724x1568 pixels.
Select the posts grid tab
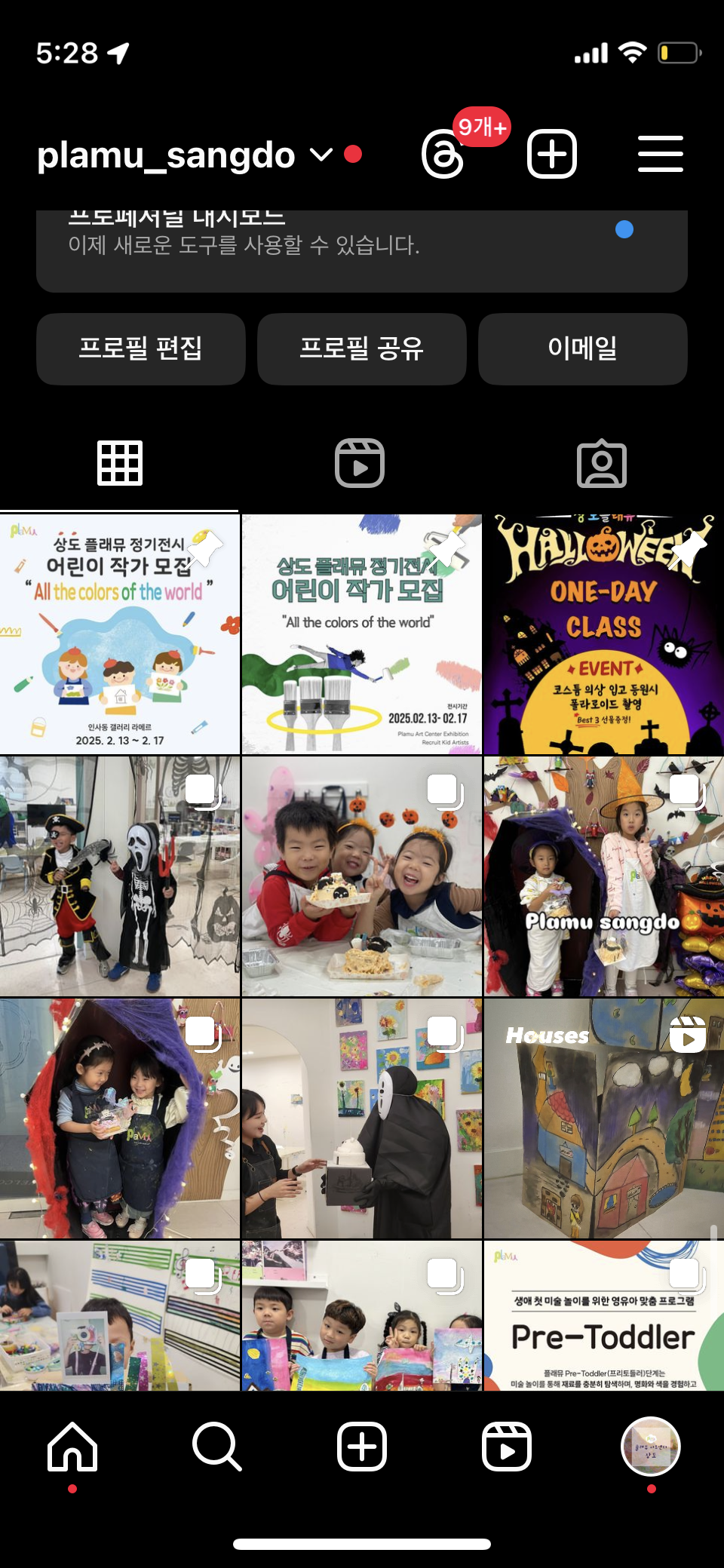click(x=120, y=463)
